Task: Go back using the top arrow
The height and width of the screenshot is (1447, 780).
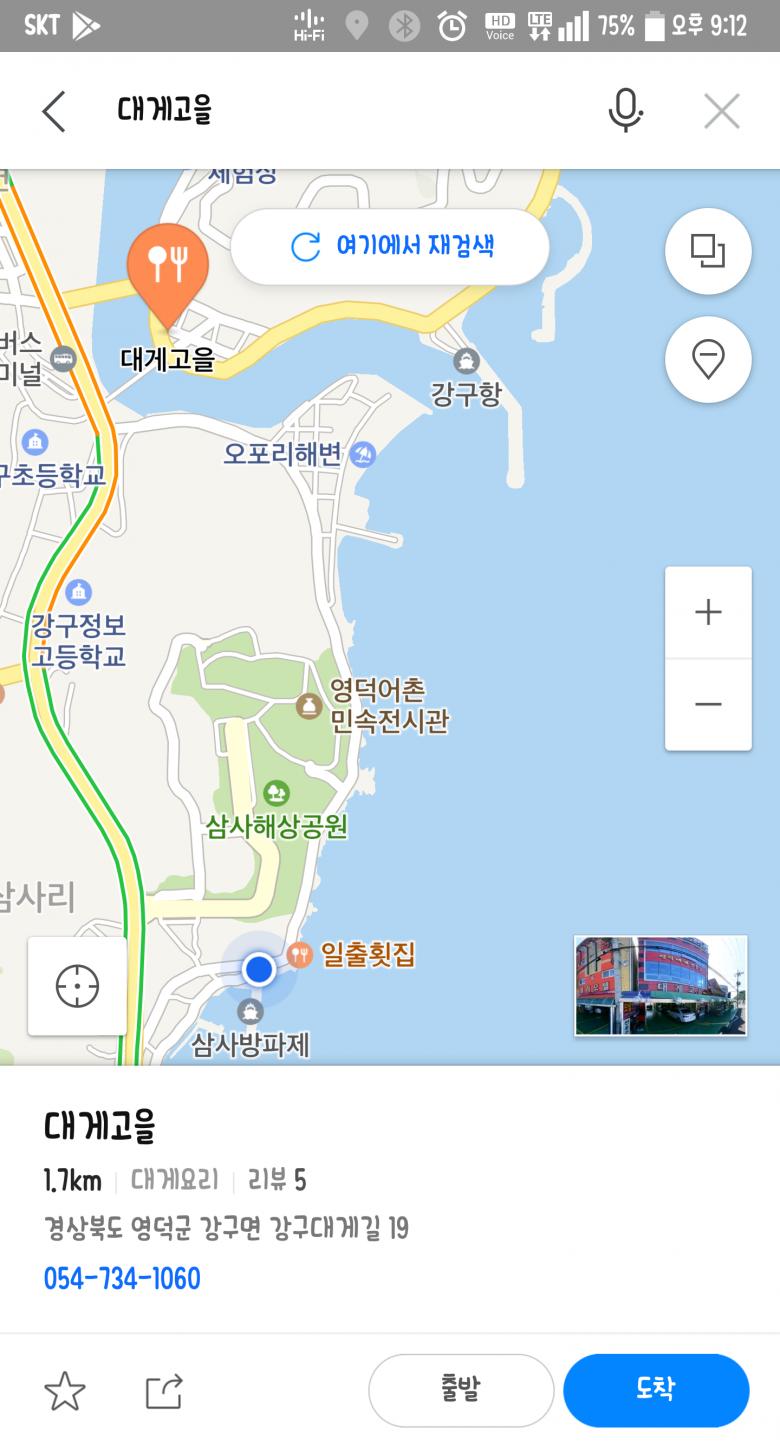Action: point(54,111)
